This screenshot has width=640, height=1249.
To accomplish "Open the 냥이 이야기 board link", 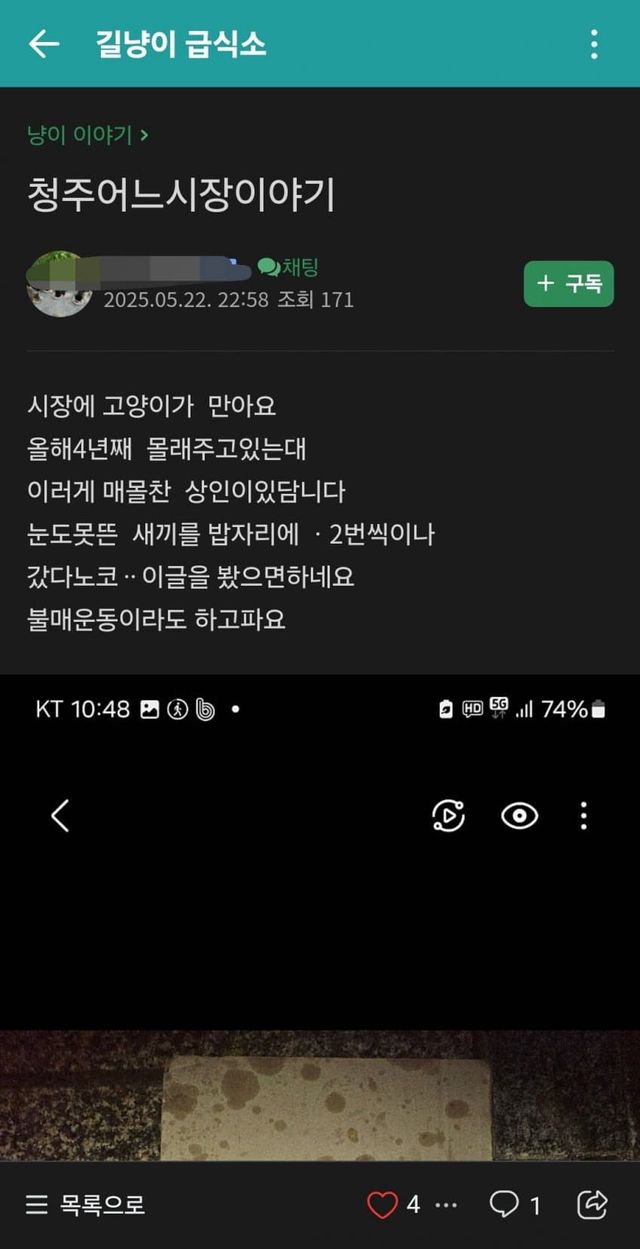I will [x=88, y=135].
